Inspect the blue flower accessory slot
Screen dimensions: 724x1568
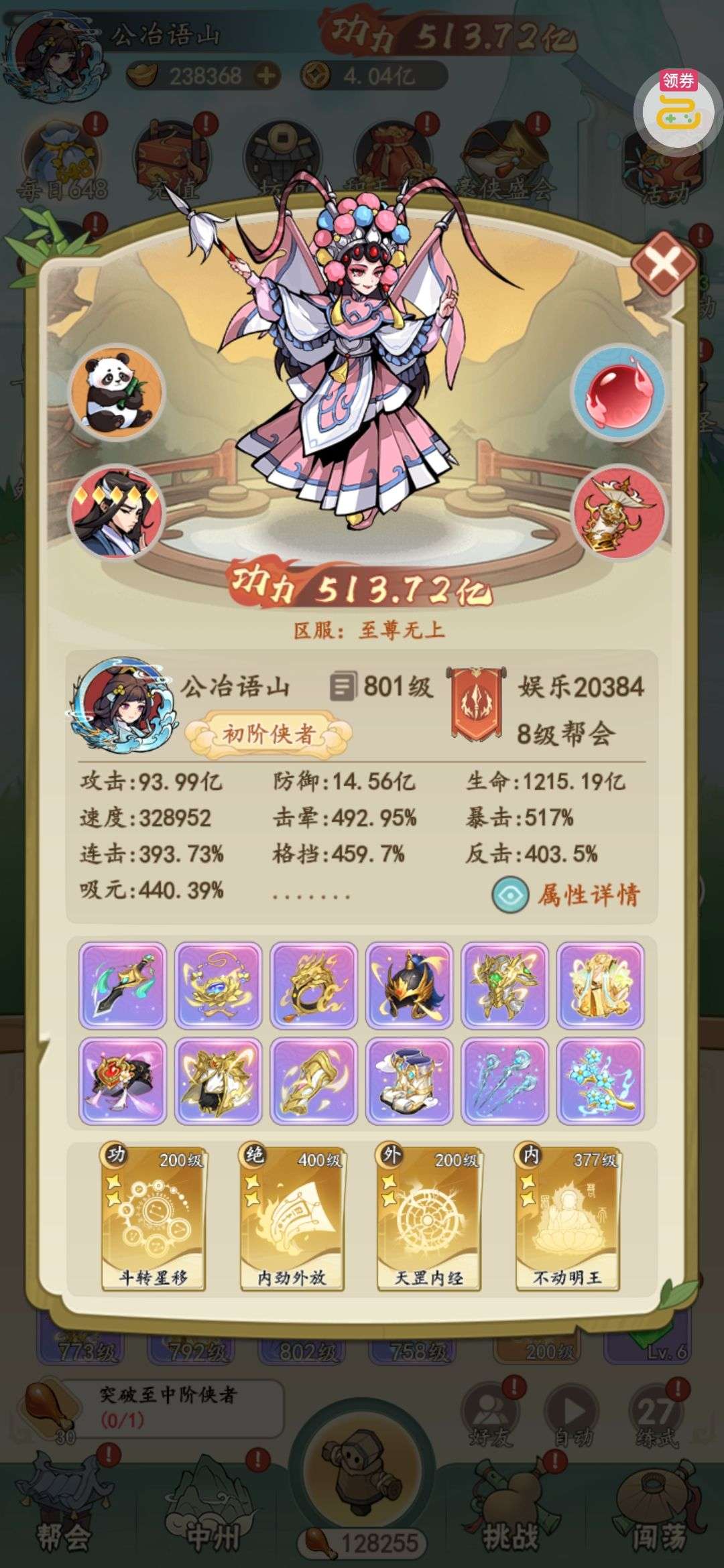[x=600, y=1081]
